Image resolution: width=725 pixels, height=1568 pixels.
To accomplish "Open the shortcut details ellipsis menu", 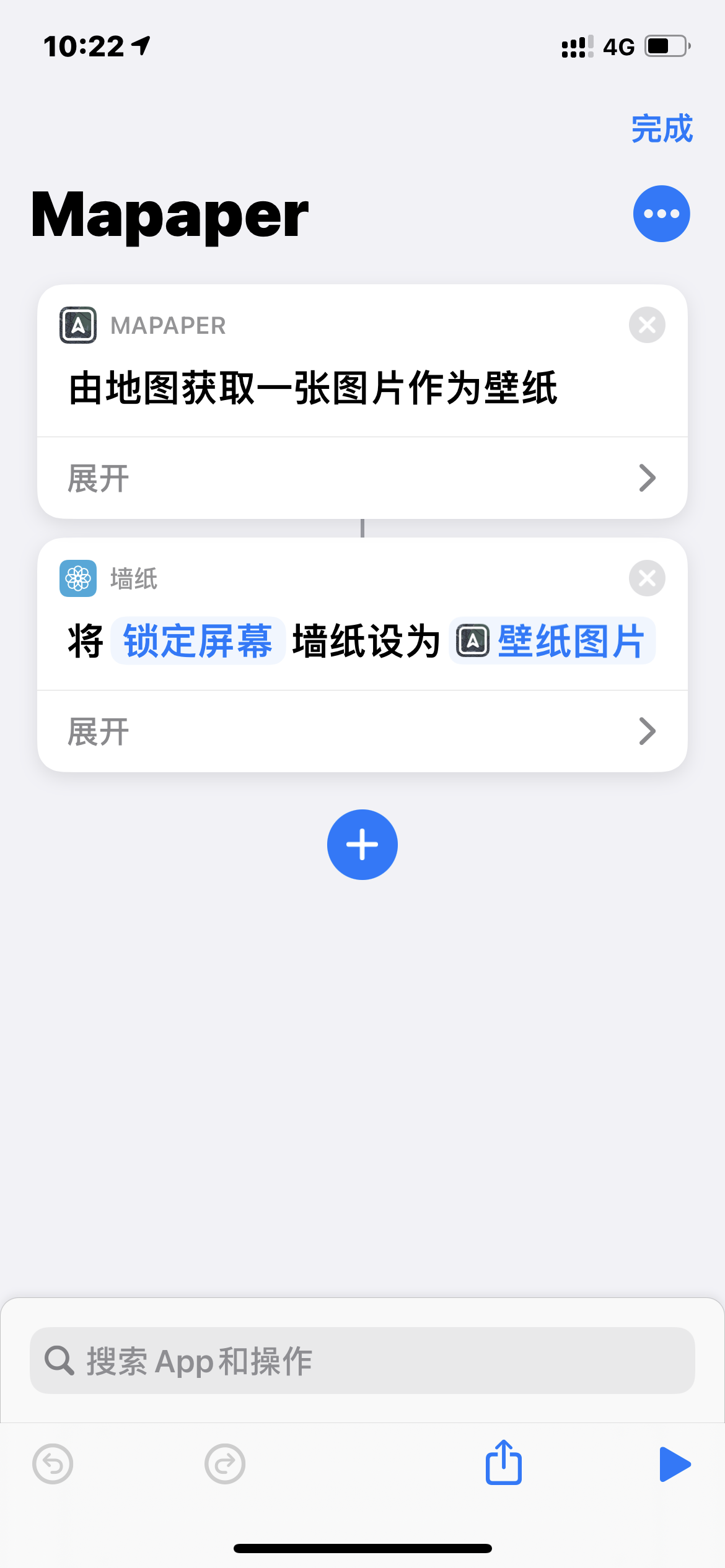I will tap(661, 214).
